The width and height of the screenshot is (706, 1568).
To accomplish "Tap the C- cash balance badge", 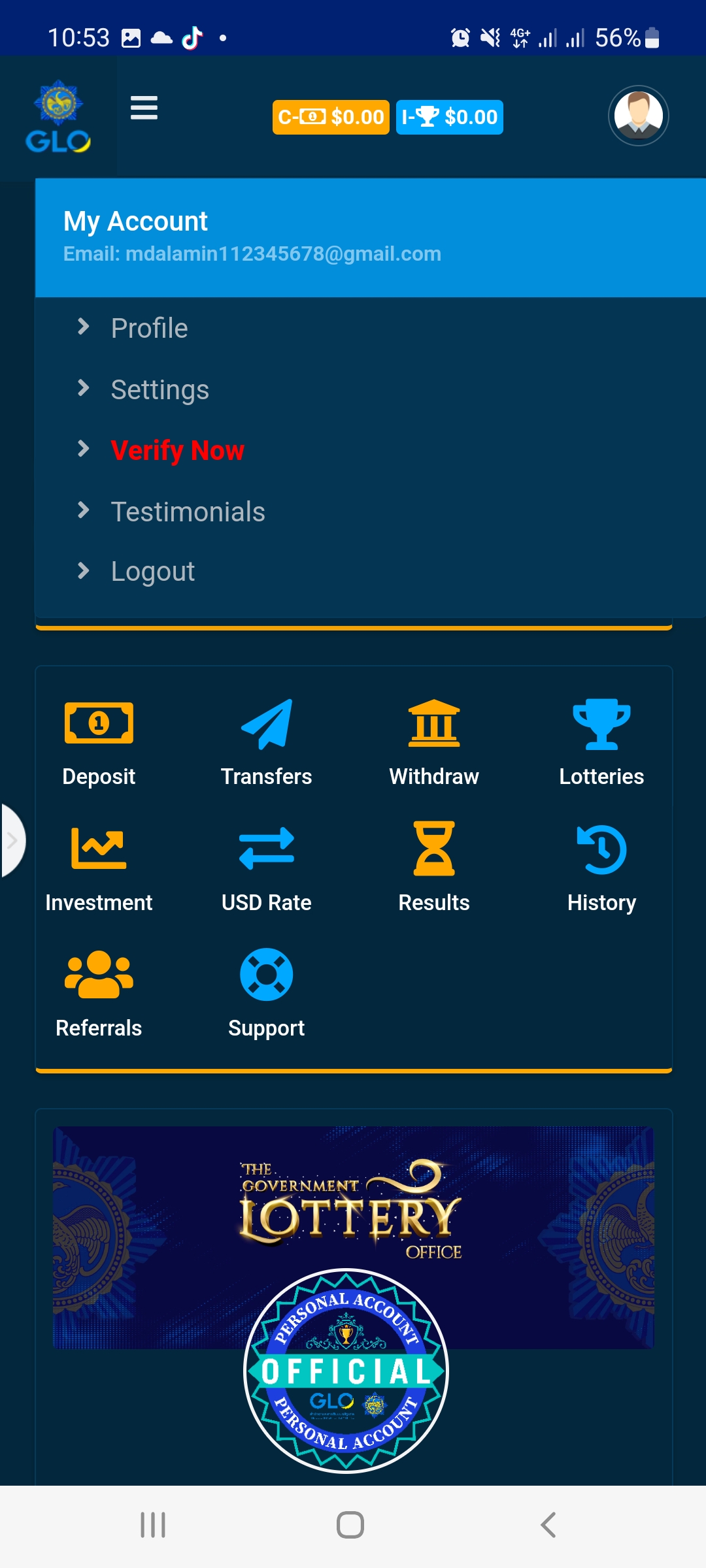I will (x=331, y=117).
